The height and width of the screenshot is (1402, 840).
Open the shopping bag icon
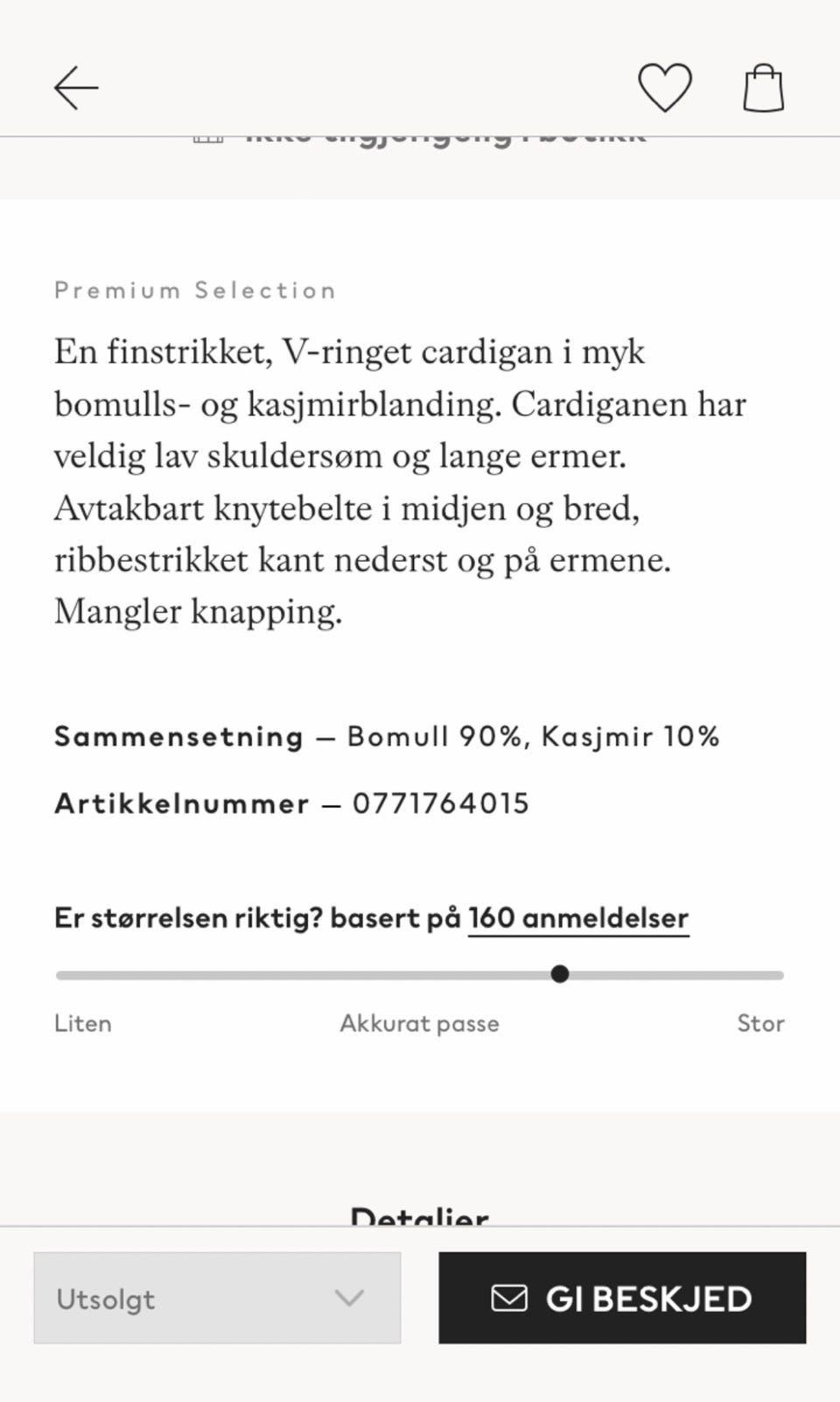point(762,88)
